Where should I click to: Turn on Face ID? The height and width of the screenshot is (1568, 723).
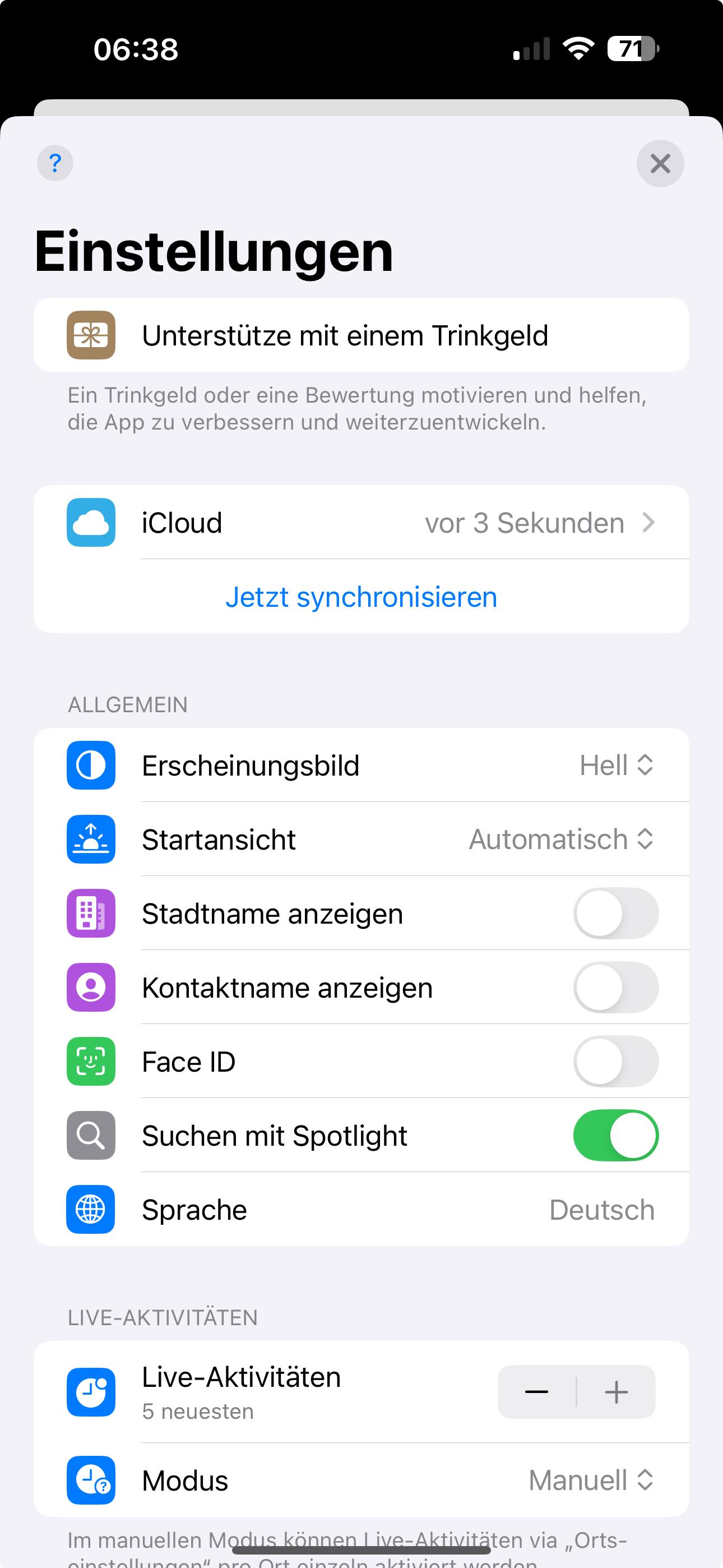[x=616, y=1062]
